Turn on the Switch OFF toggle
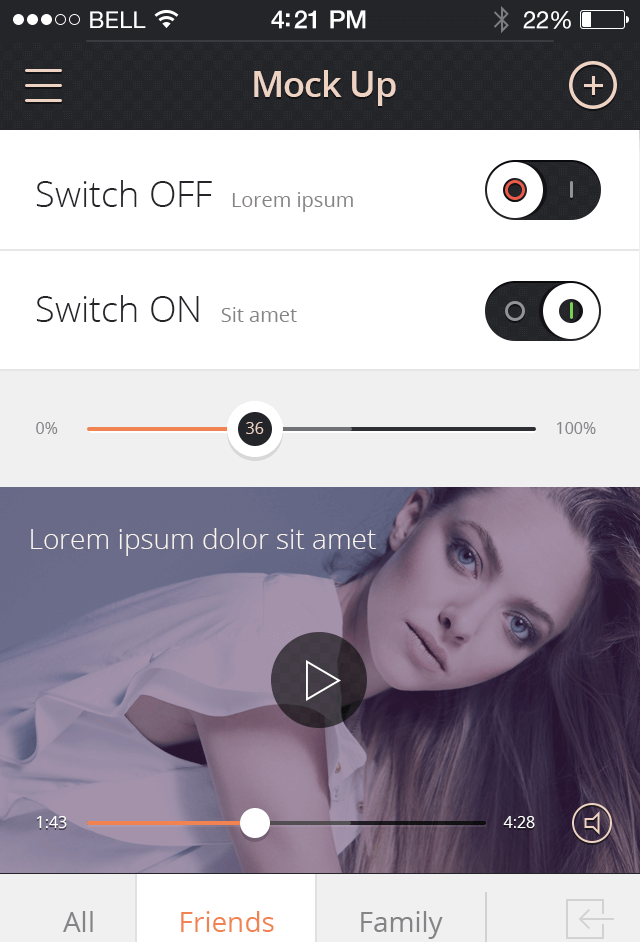The image size is (640, 942). (x=543, y=190)
